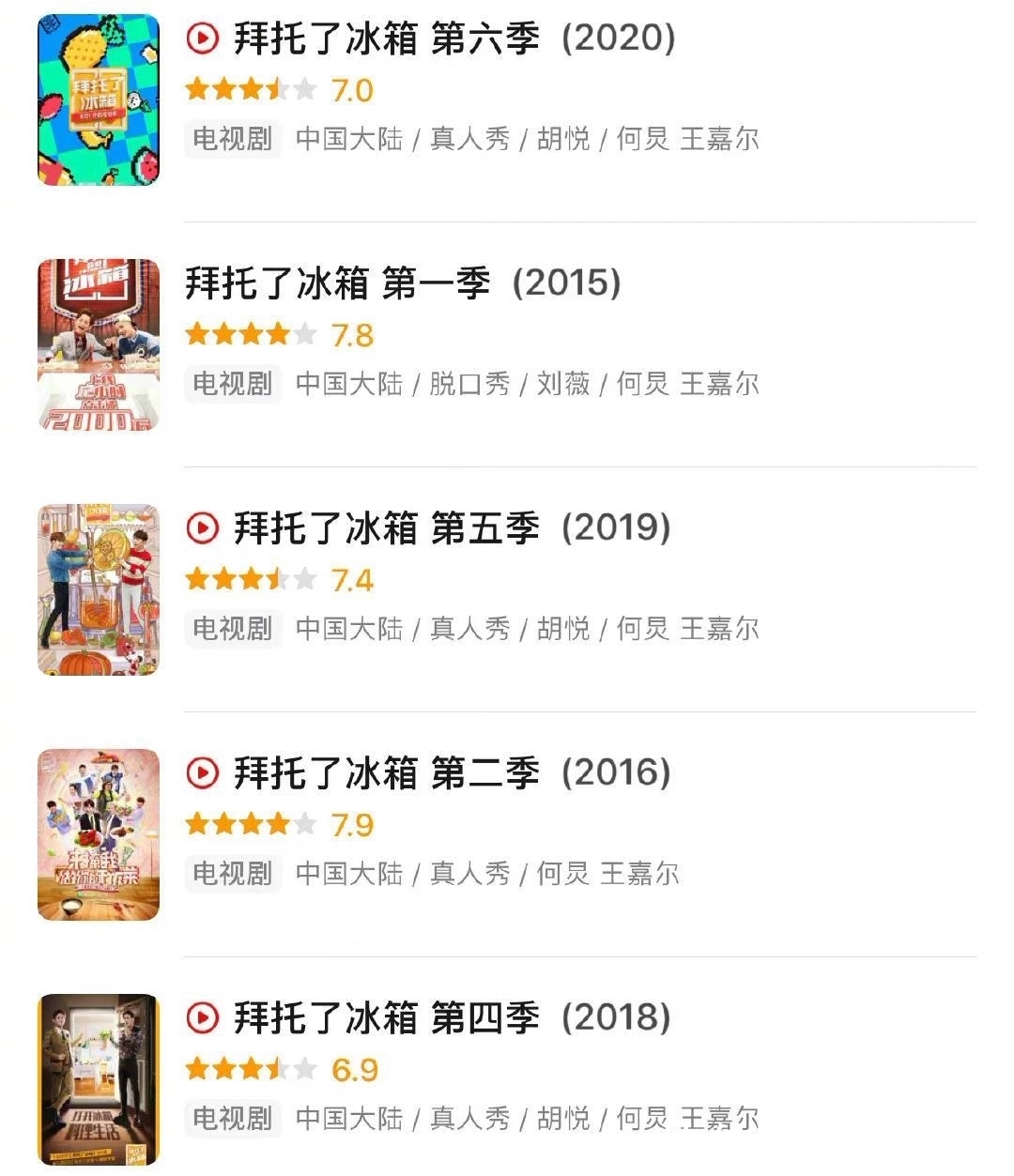Play 拜托了冰箱 第五季 video
The height and width of the screenshot is (1176, 1014).
pos(201,529)
